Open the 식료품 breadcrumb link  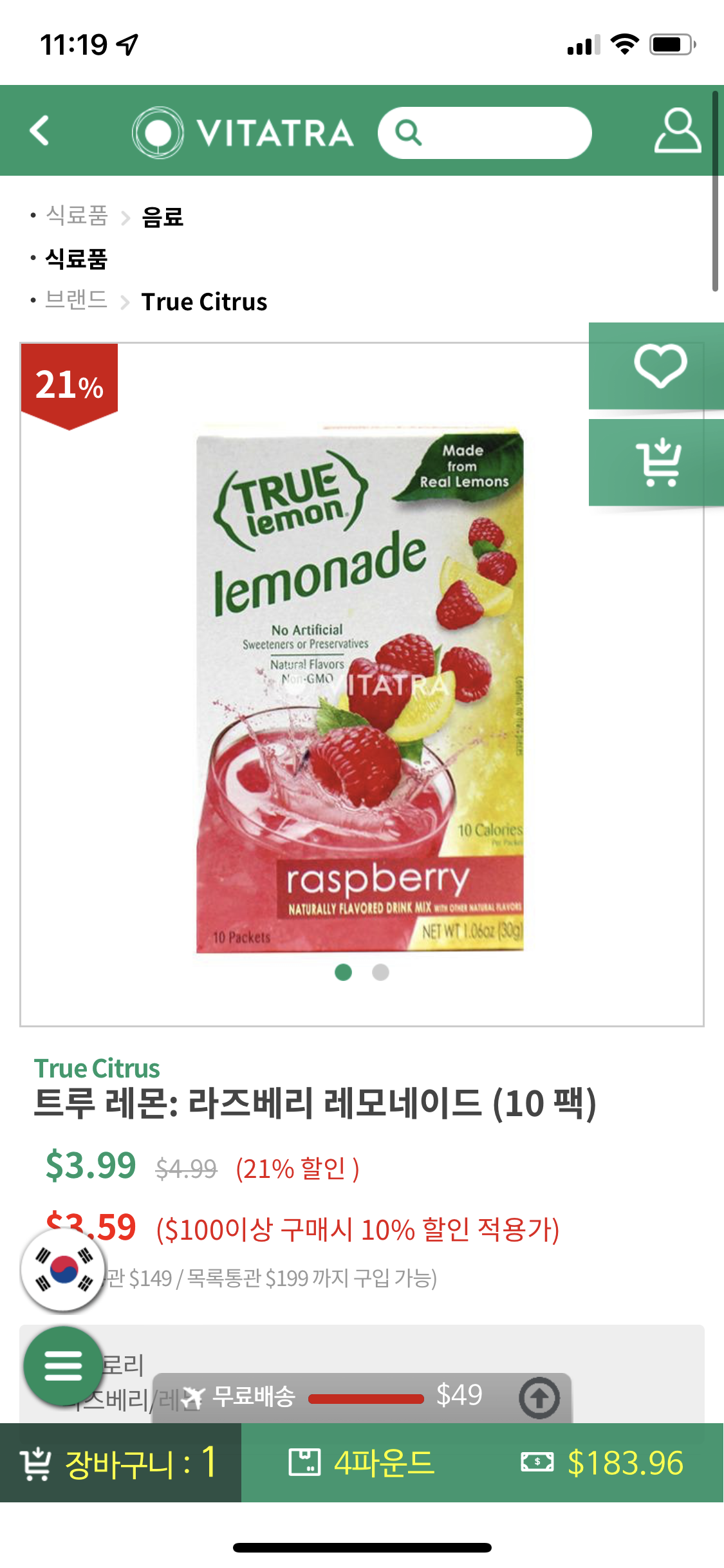pos(76,259)
